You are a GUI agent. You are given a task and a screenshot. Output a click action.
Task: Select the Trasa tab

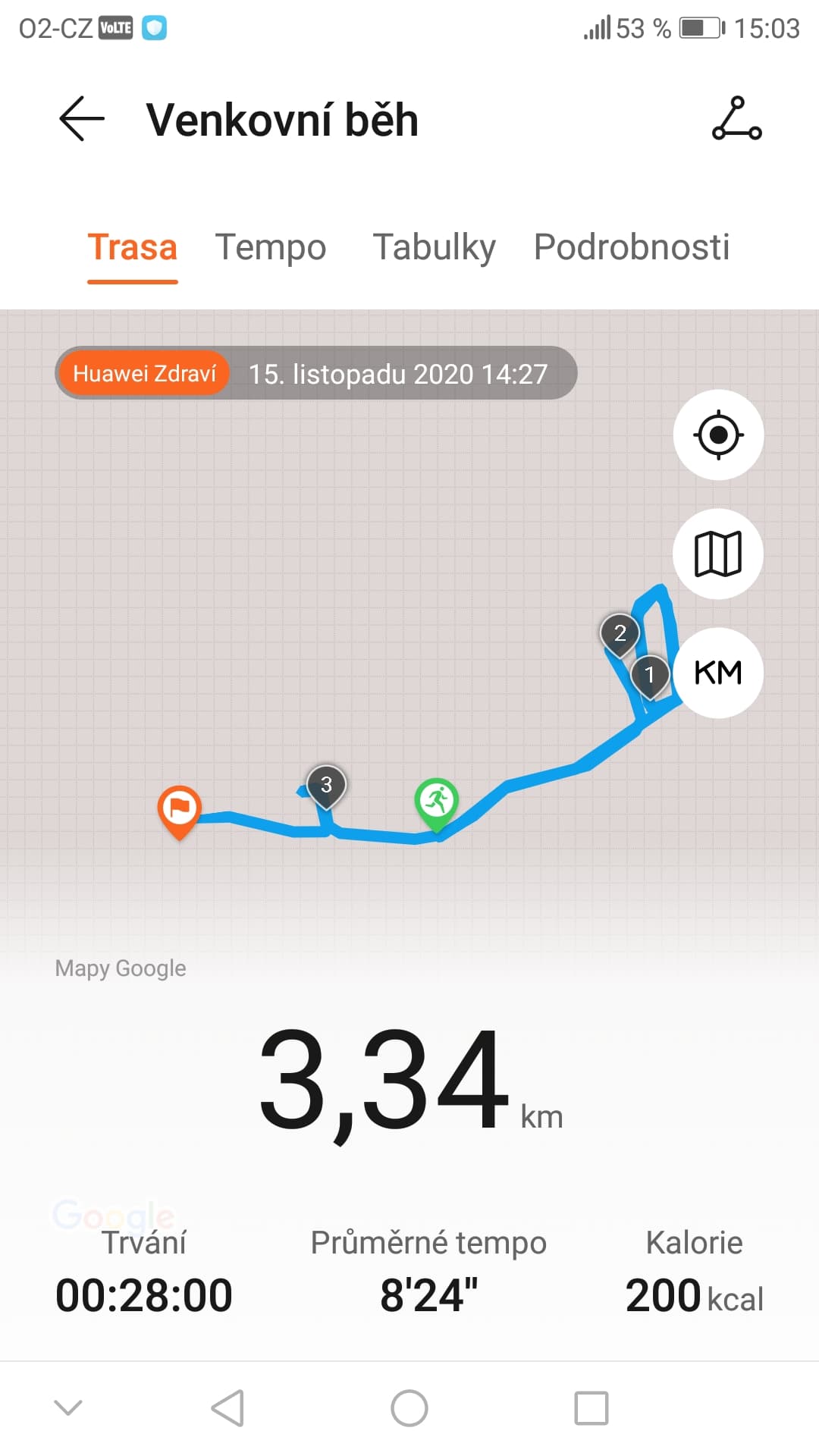tap(133, 247)
